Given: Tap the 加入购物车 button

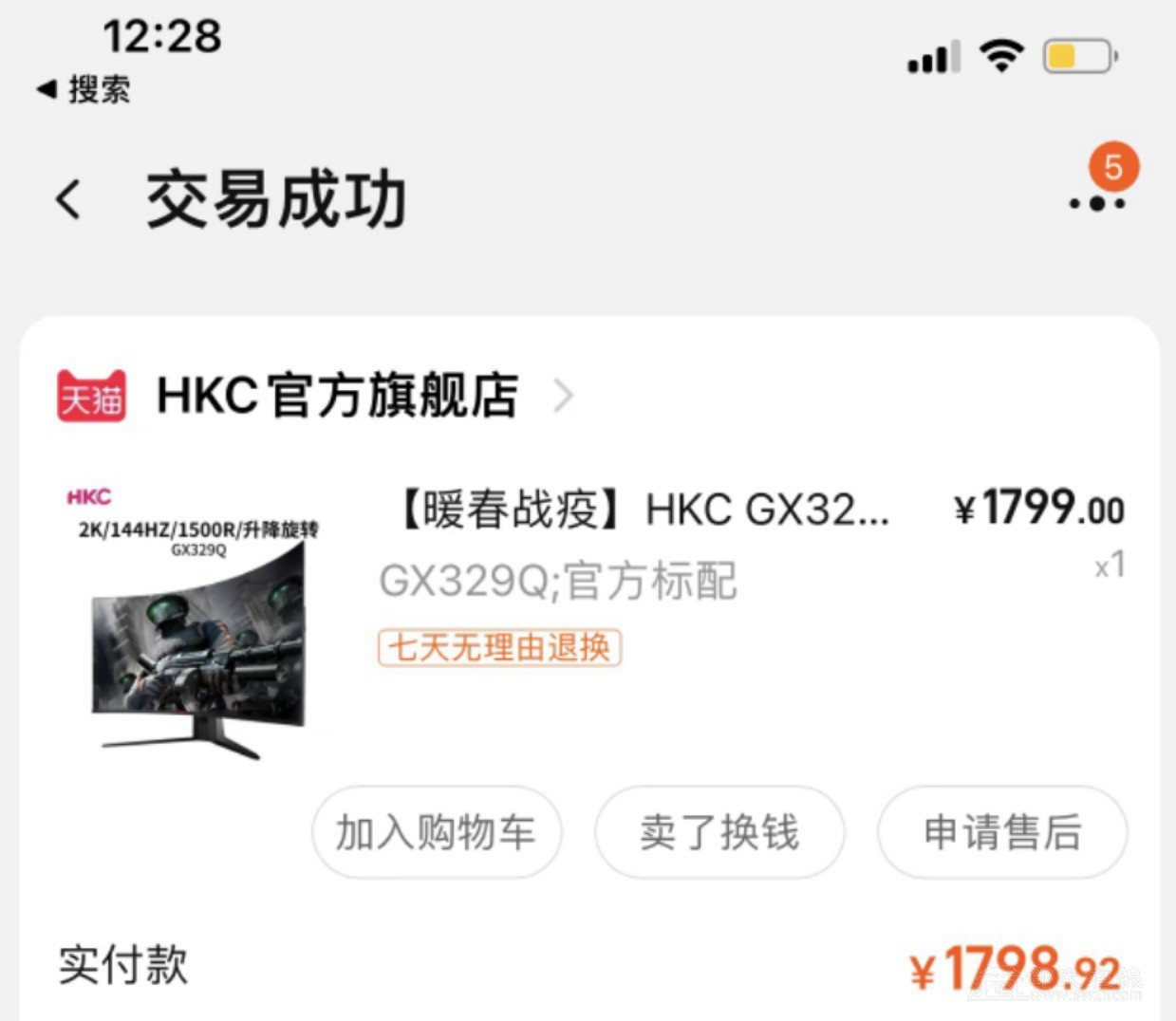Looking at the screenshot, I should tap(437, 832).
